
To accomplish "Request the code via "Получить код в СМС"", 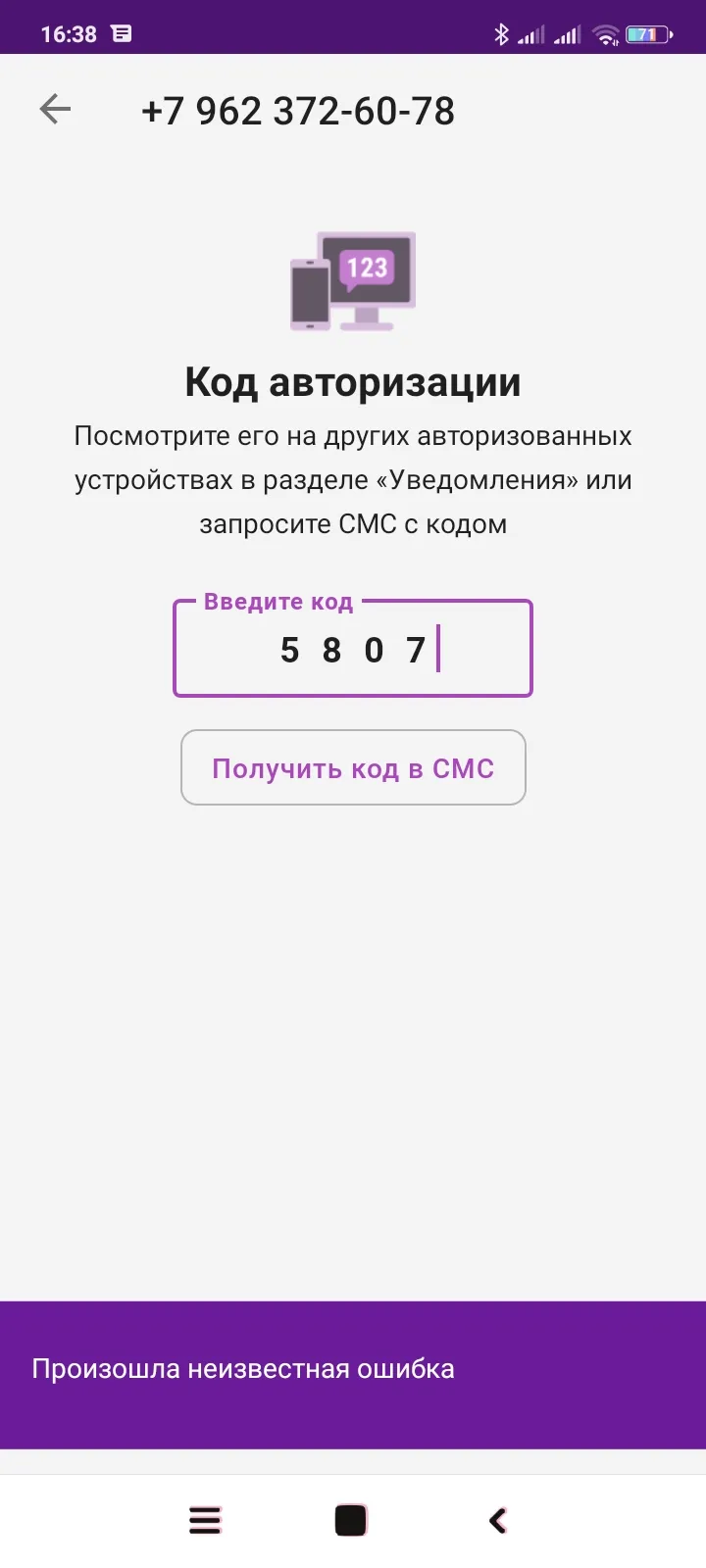I will (353, 767).
